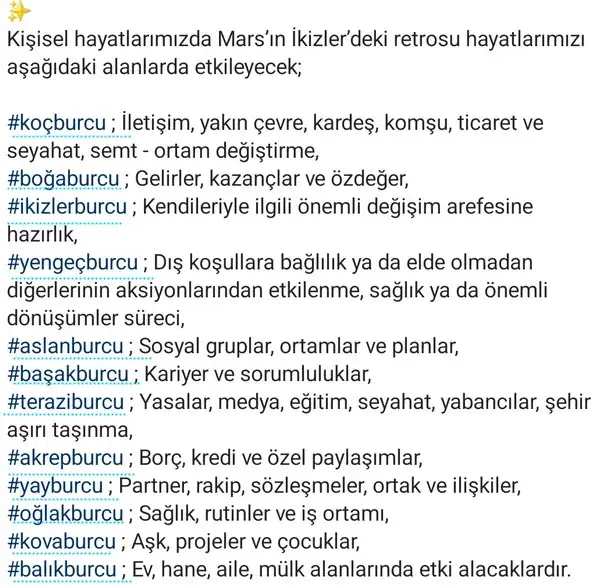Tap the #akrepburcu hashtag
Screen dimensions: 606x586
[68, 460]
